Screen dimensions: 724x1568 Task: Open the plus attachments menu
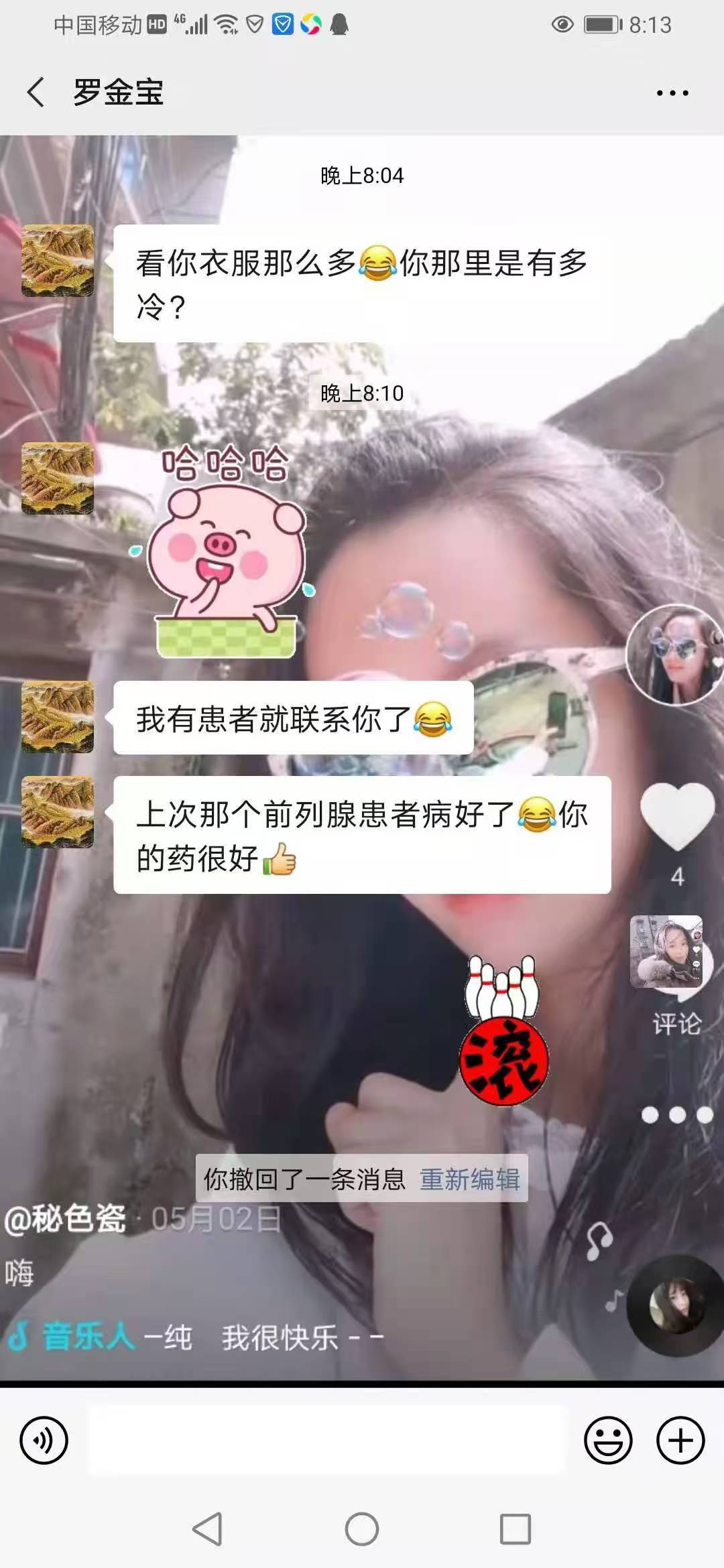point(680,1440)
